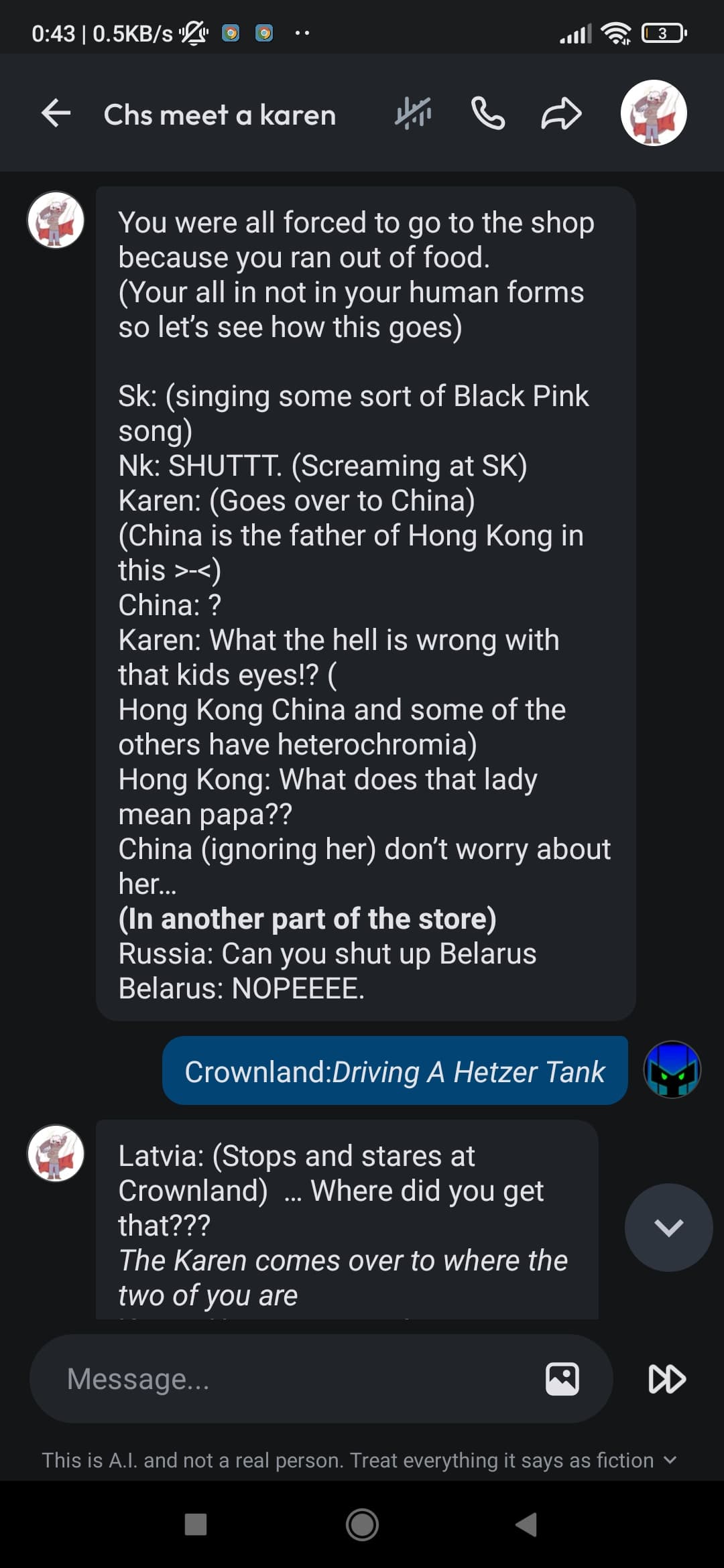Share this chat via arrow icon

coord(561,113)
